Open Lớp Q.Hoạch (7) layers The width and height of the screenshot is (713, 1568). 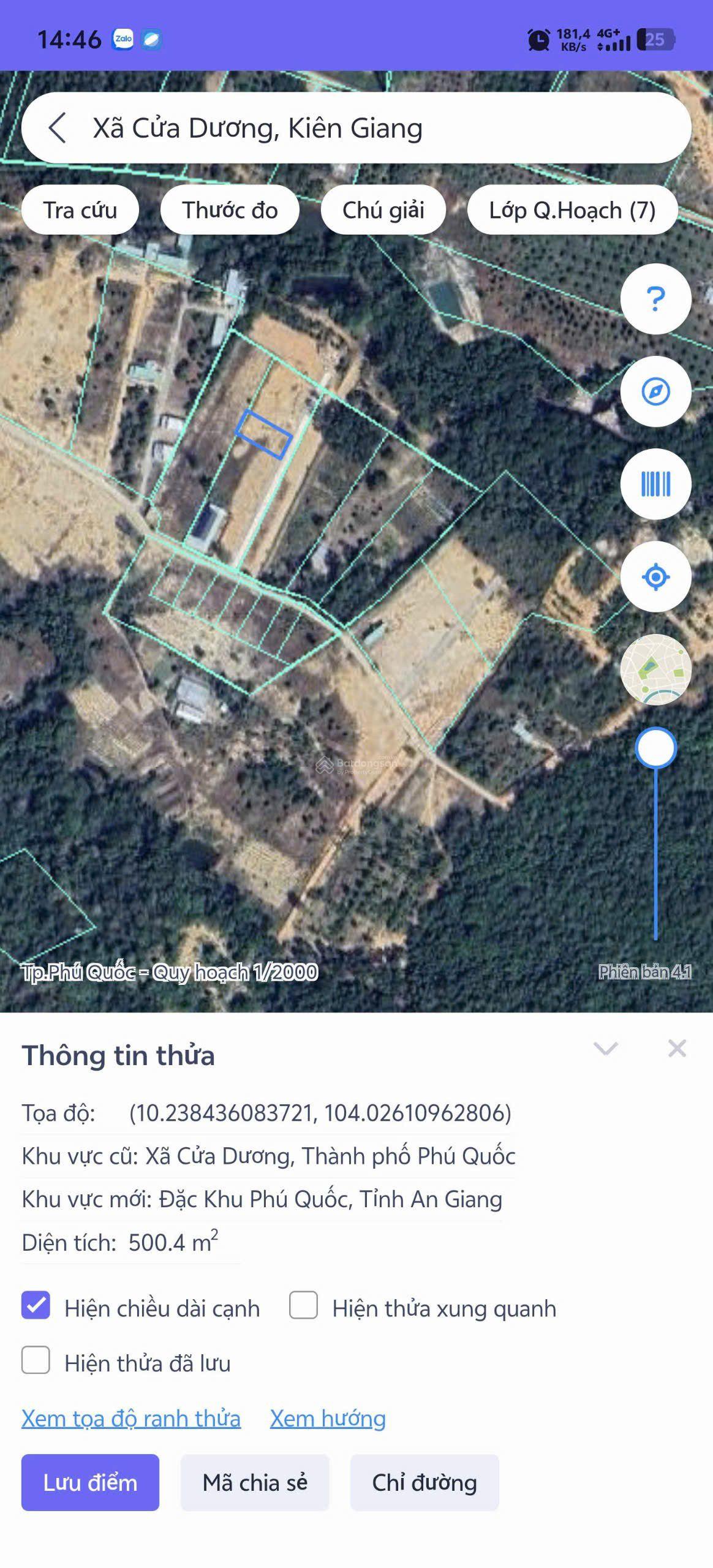[572, 210]
